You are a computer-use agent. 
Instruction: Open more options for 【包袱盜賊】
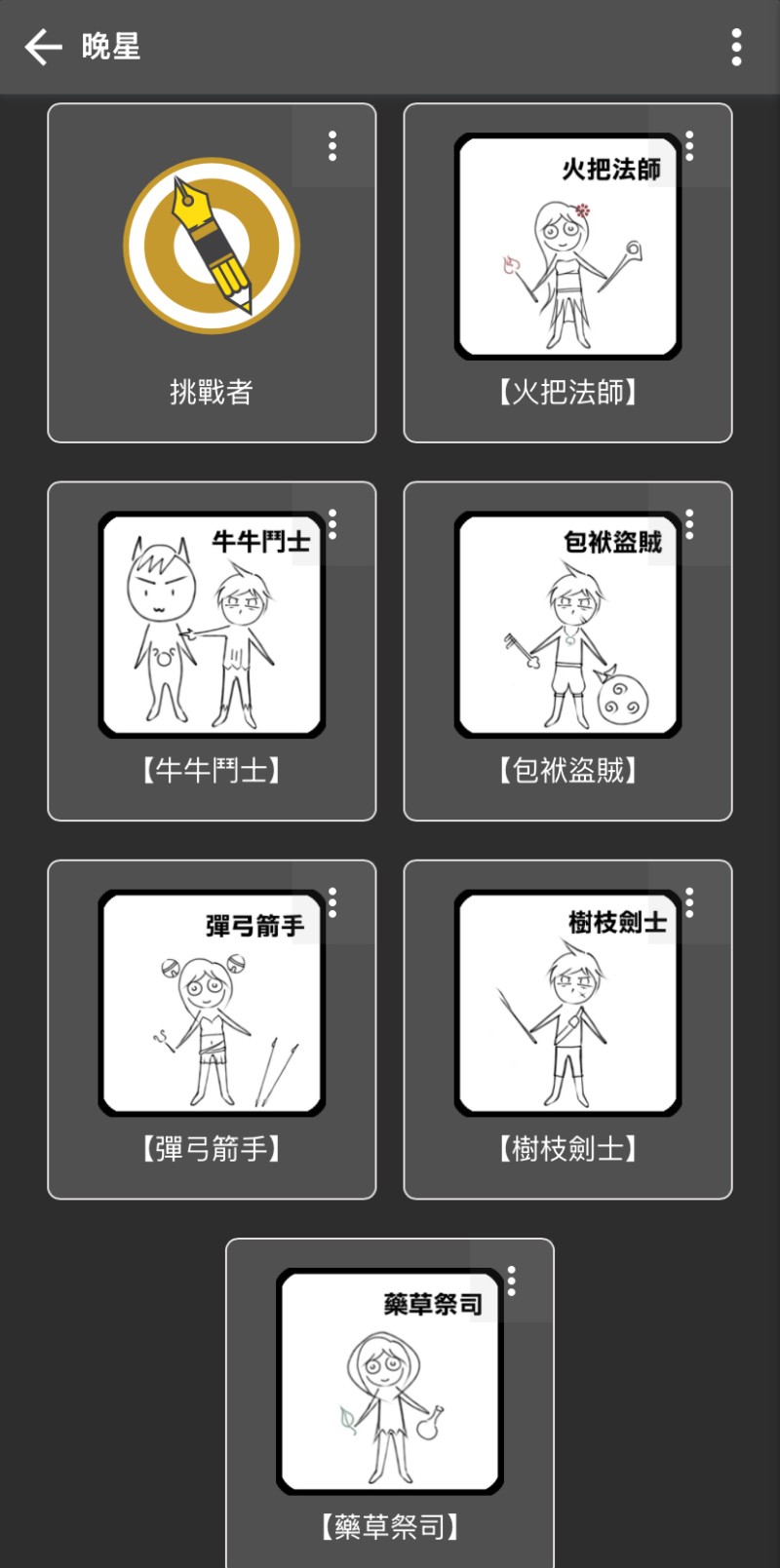click(689, 523)
